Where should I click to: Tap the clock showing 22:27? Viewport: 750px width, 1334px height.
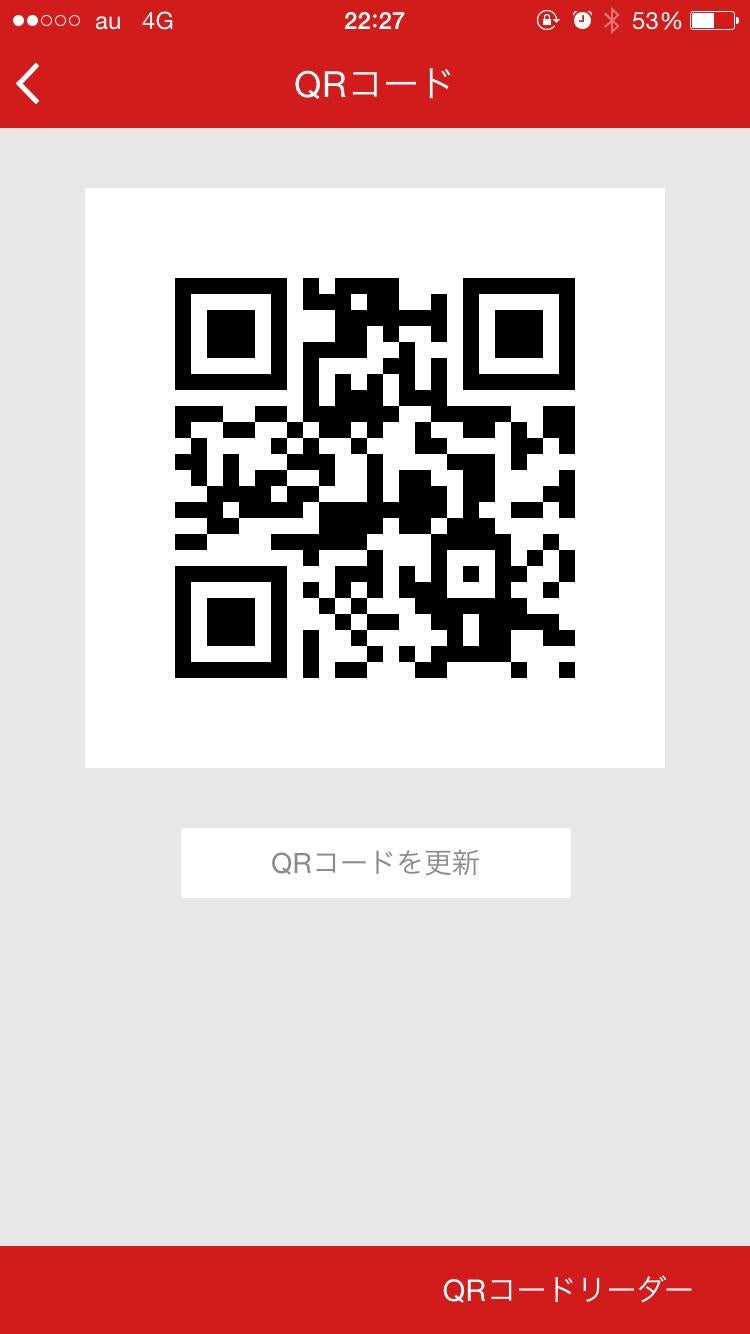click(x=375, y=20)
